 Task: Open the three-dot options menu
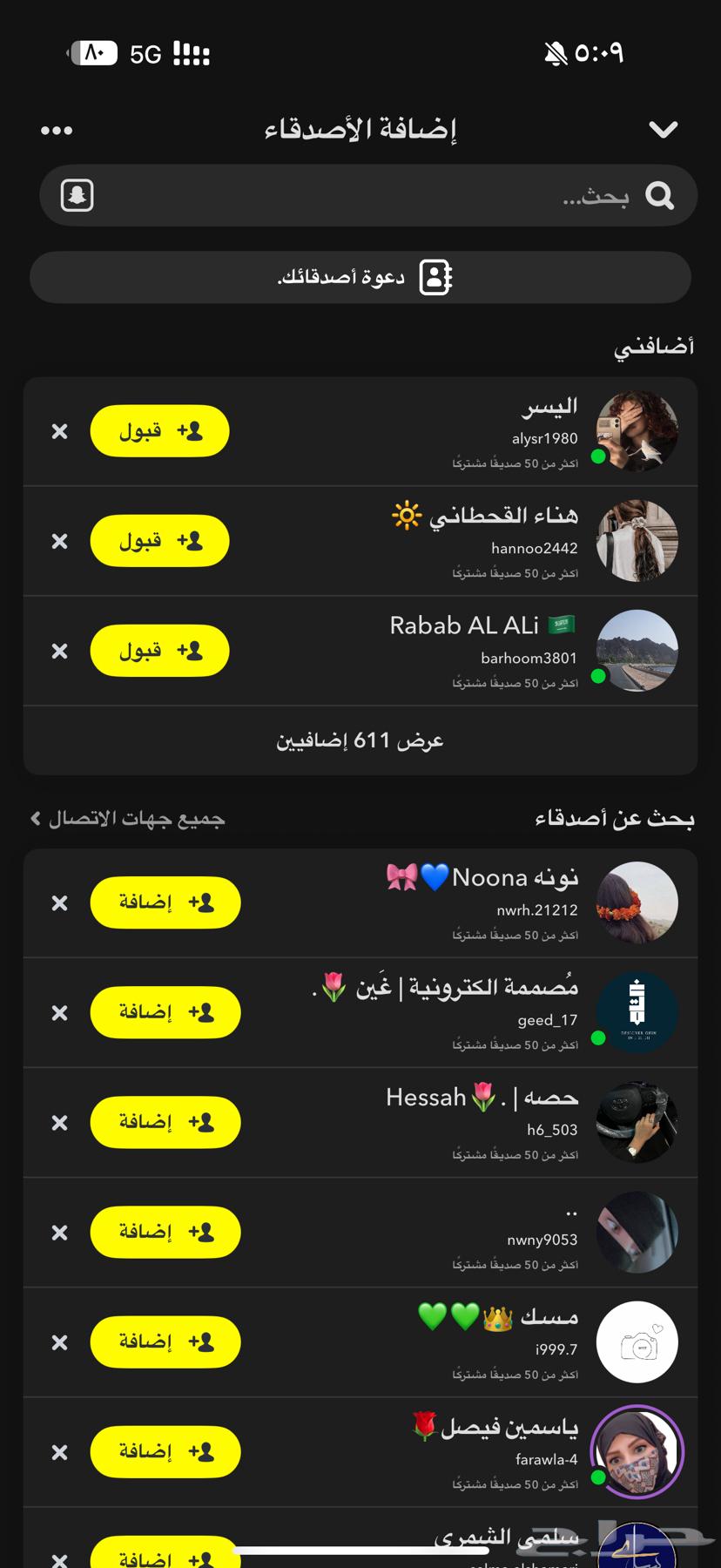(57, 130)
